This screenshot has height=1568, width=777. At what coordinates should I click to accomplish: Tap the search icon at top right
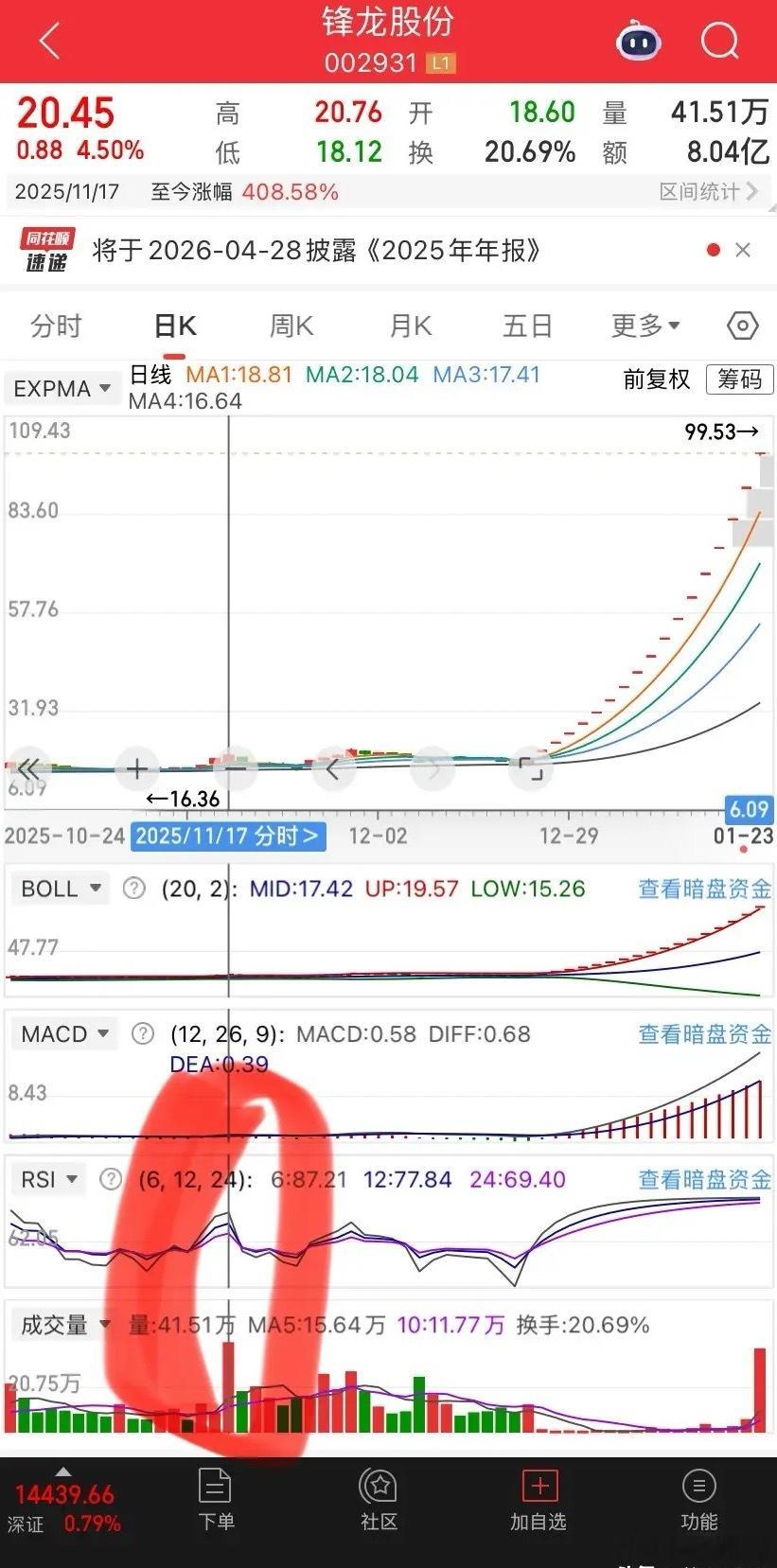pos(720,40)
